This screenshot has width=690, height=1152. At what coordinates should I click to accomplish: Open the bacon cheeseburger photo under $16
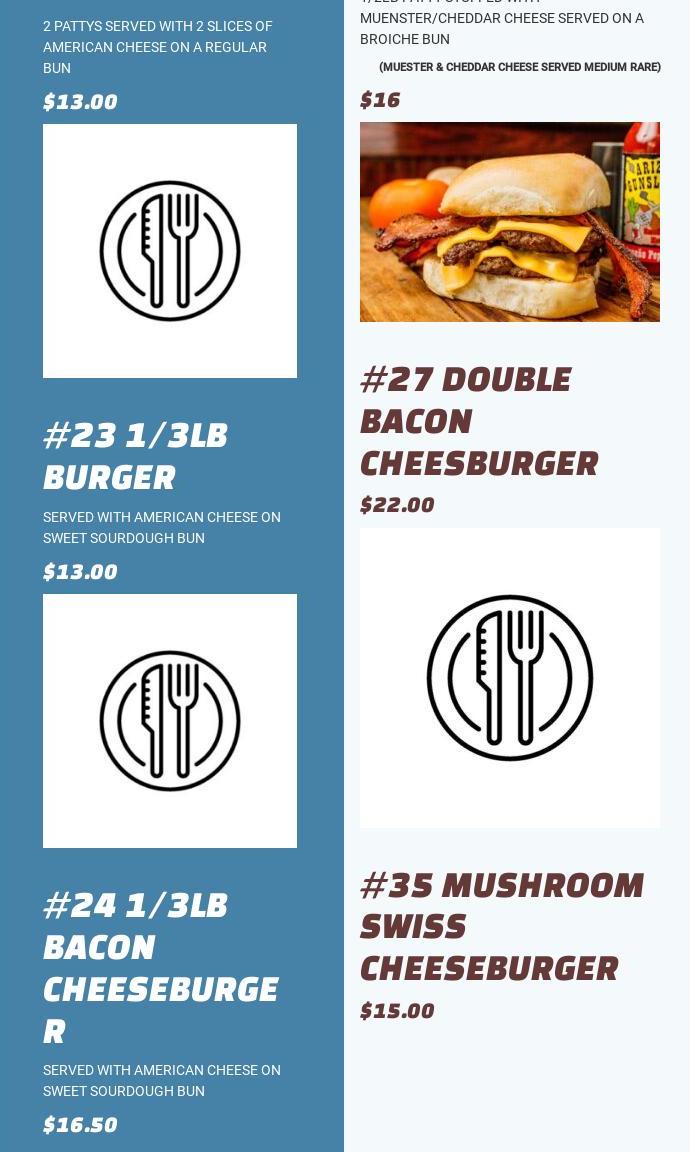[x=509, y=222]
